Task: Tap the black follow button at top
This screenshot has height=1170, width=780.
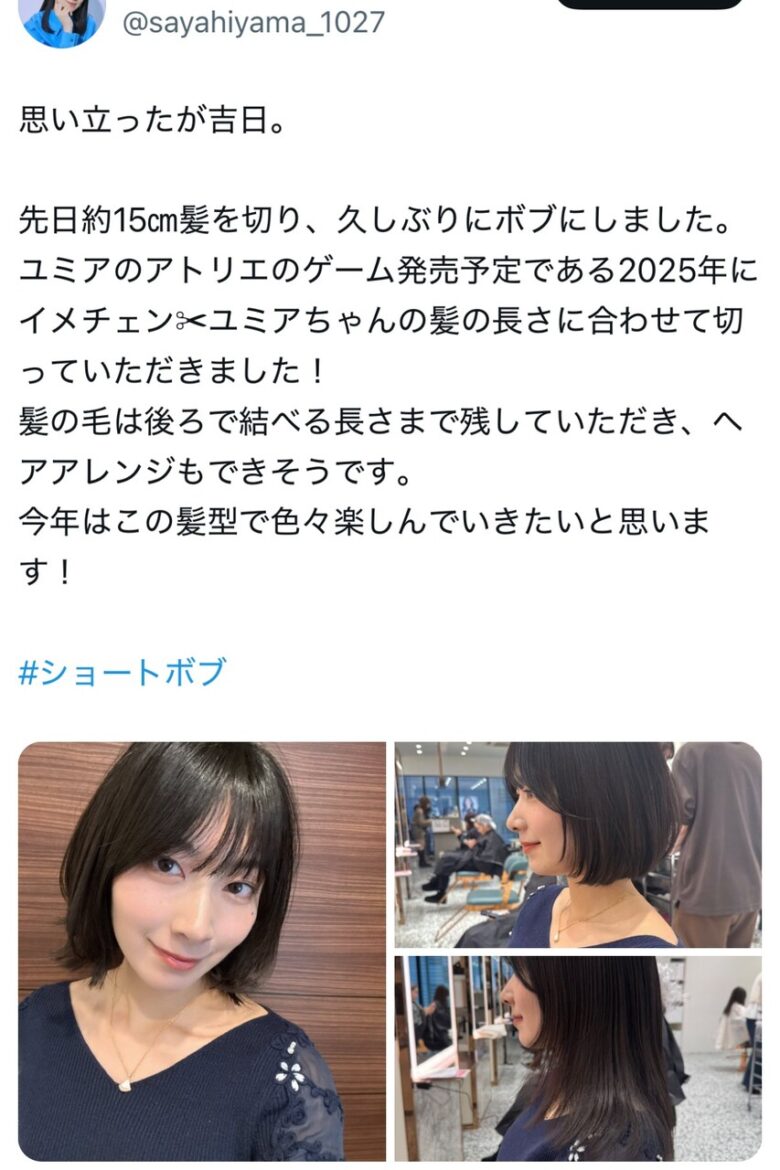Action: pos(649,4)
